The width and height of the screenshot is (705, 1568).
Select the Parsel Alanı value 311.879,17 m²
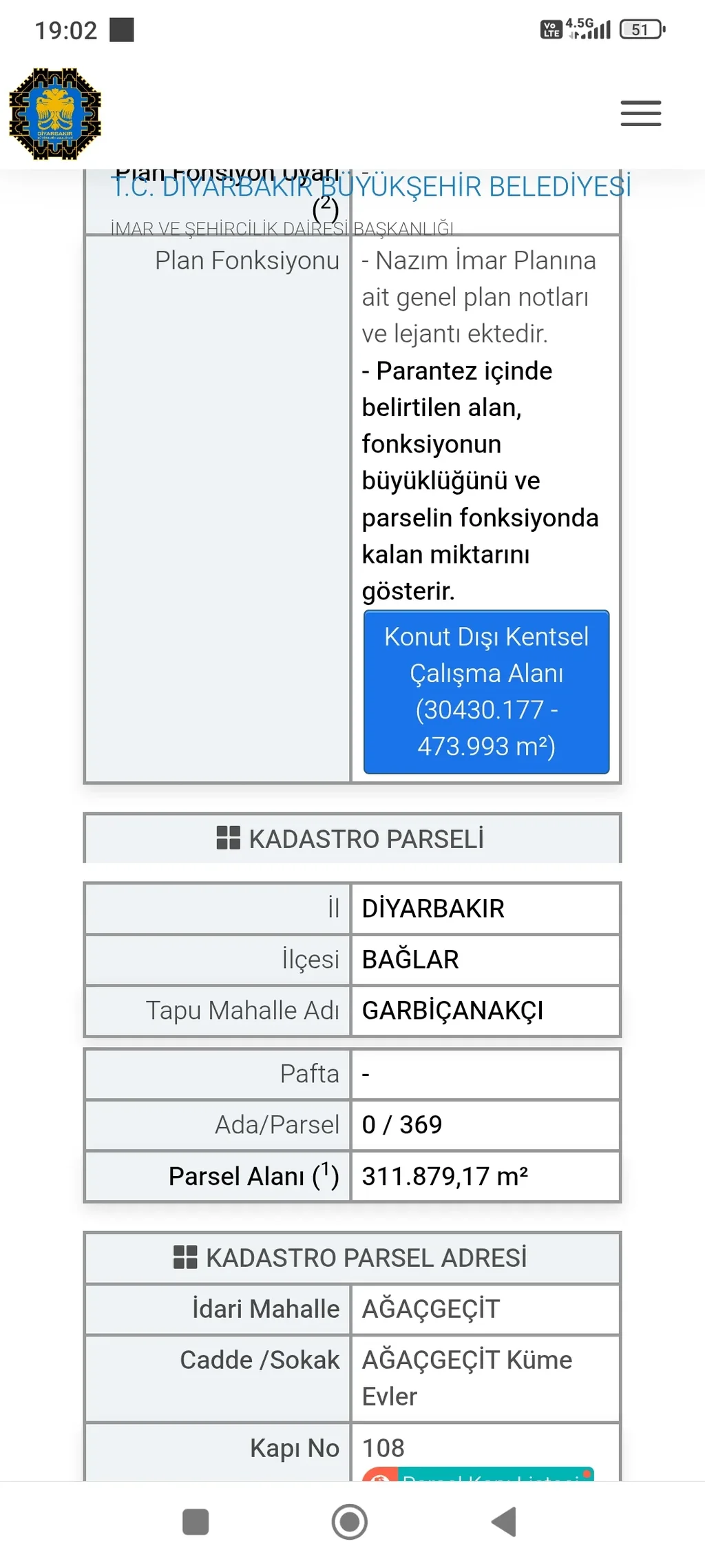[444, 1176]
